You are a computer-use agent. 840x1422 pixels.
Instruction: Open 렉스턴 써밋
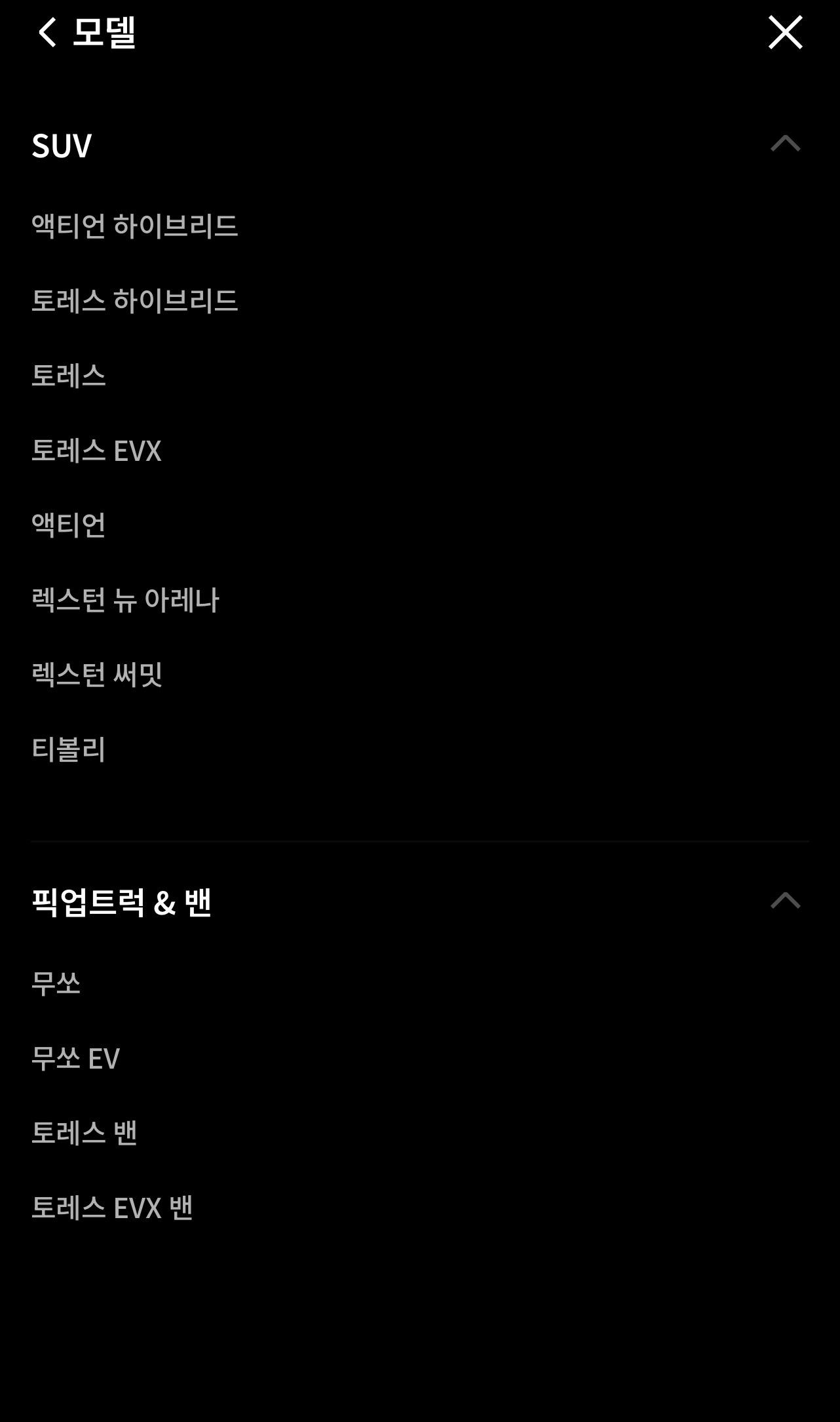pos(97,674)
